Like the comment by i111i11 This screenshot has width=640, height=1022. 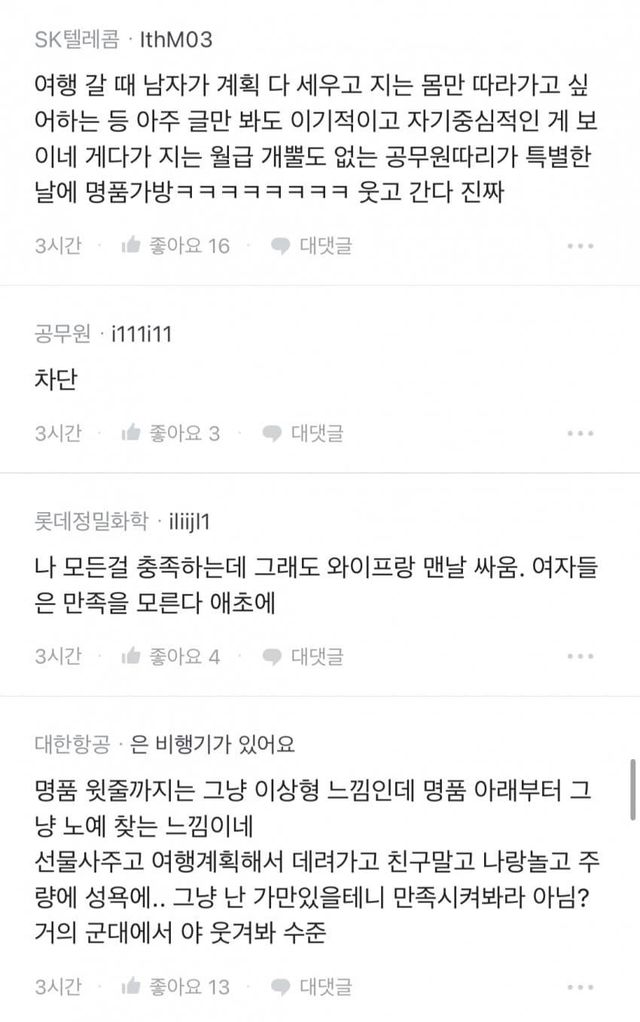tap(171, 433)
